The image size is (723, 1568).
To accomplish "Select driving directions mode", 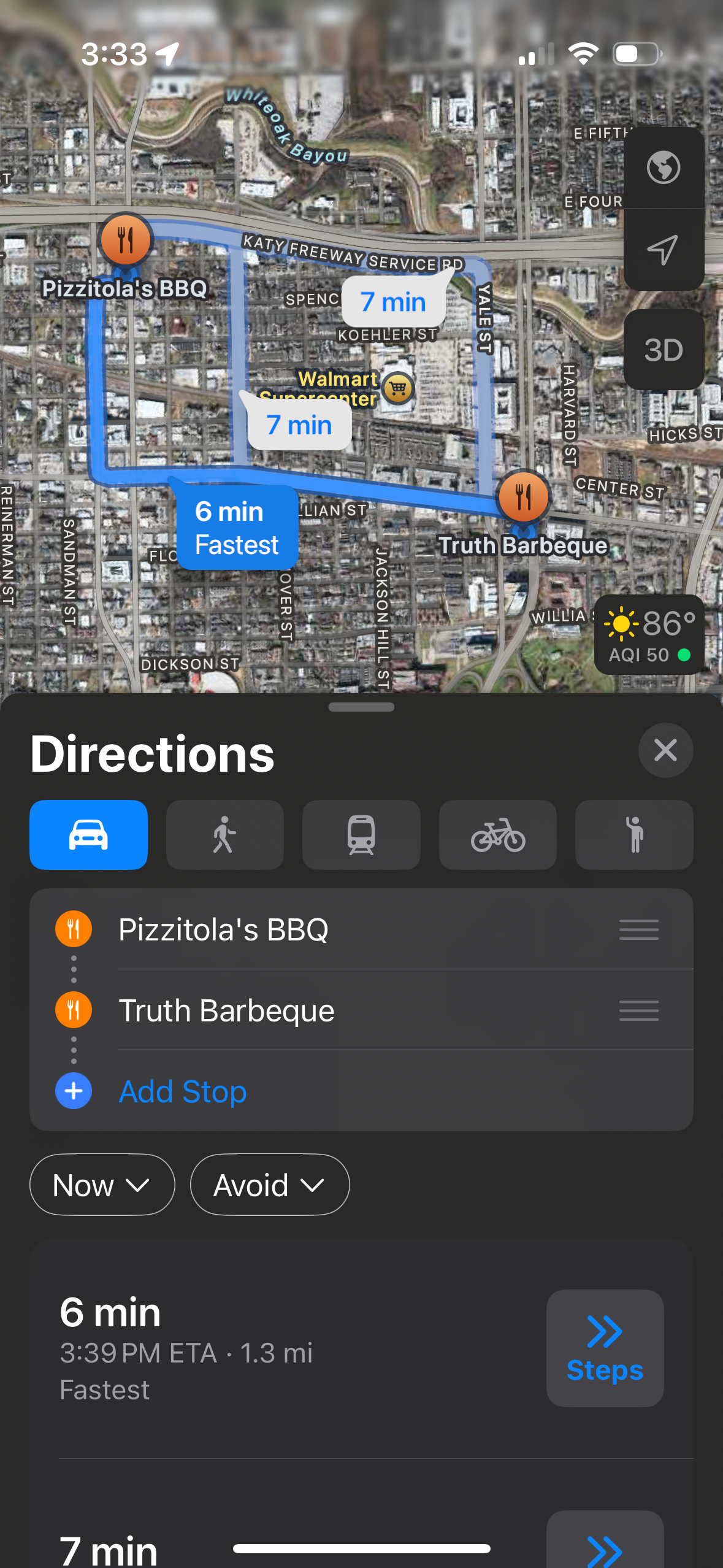I will (88, 834).
